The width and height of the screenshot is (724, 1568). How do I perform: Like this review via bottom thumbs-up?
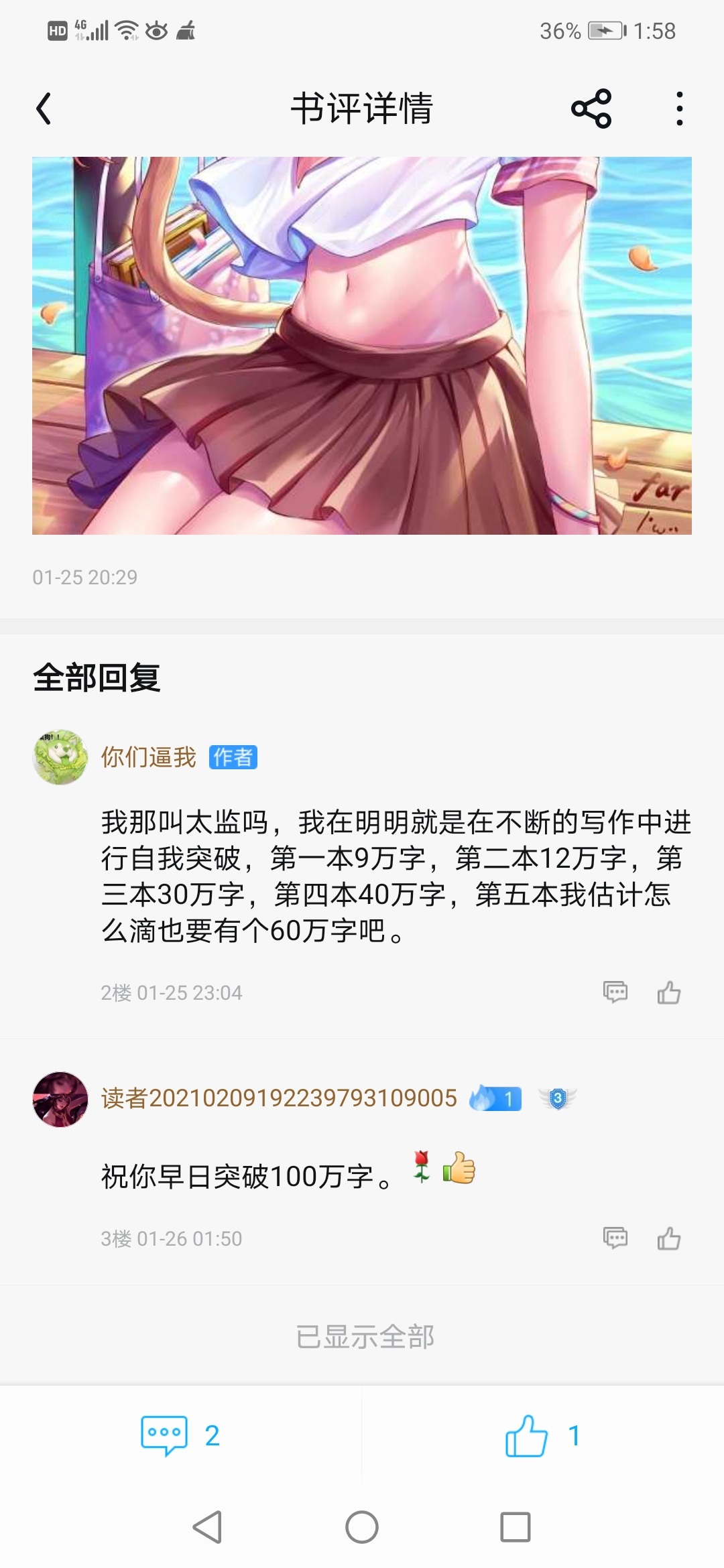pos(543,1435)
